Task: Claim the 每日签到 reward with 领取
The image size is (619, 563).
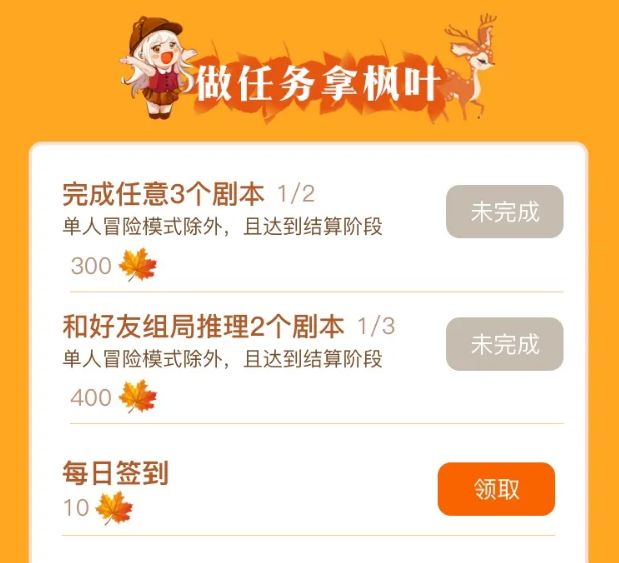Action: 496,489
